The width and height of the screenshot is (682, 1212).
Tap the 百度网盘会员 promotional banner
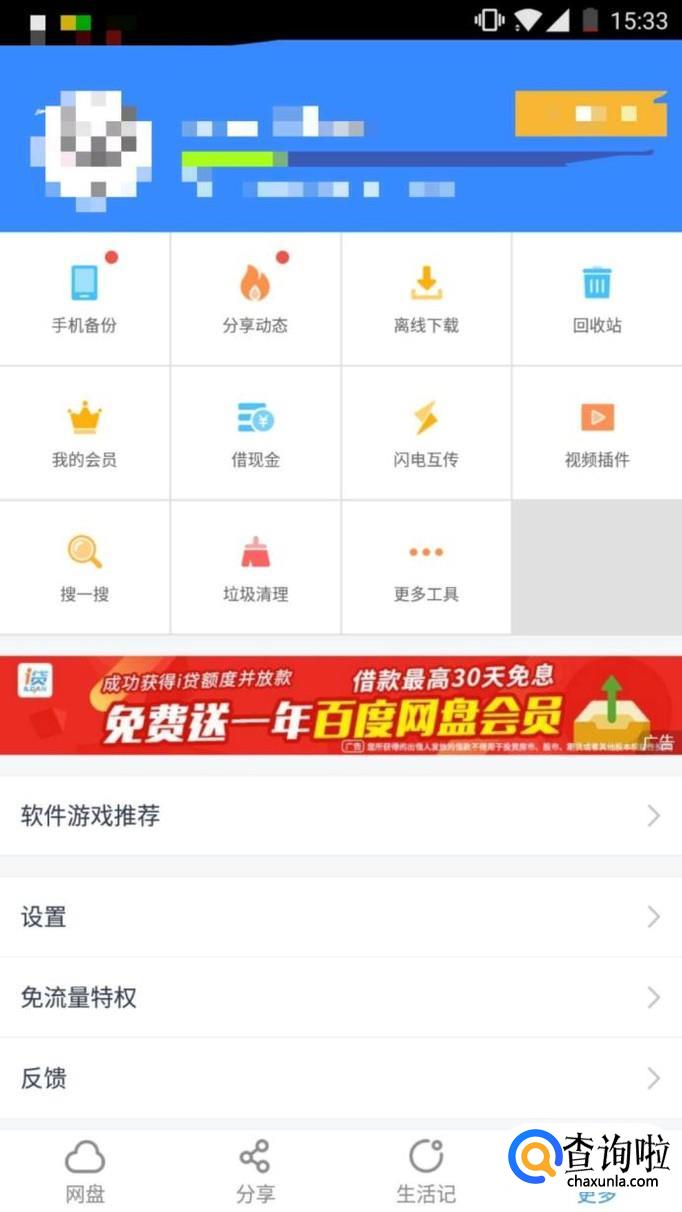(341, 705)
